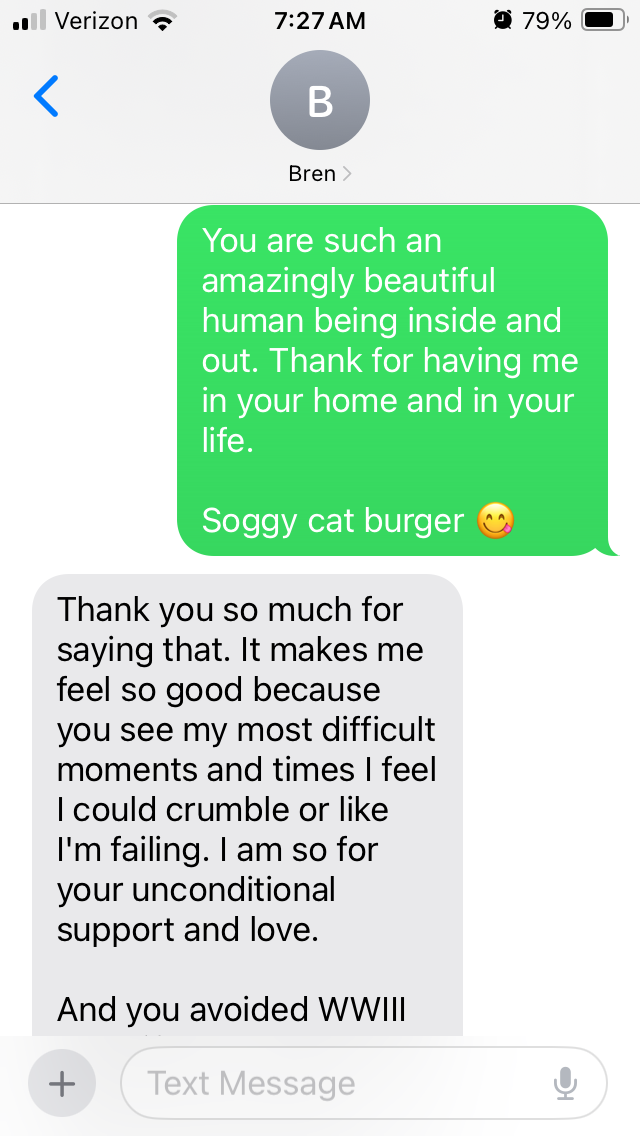Open the plus attachments menu

[62, 1083]
